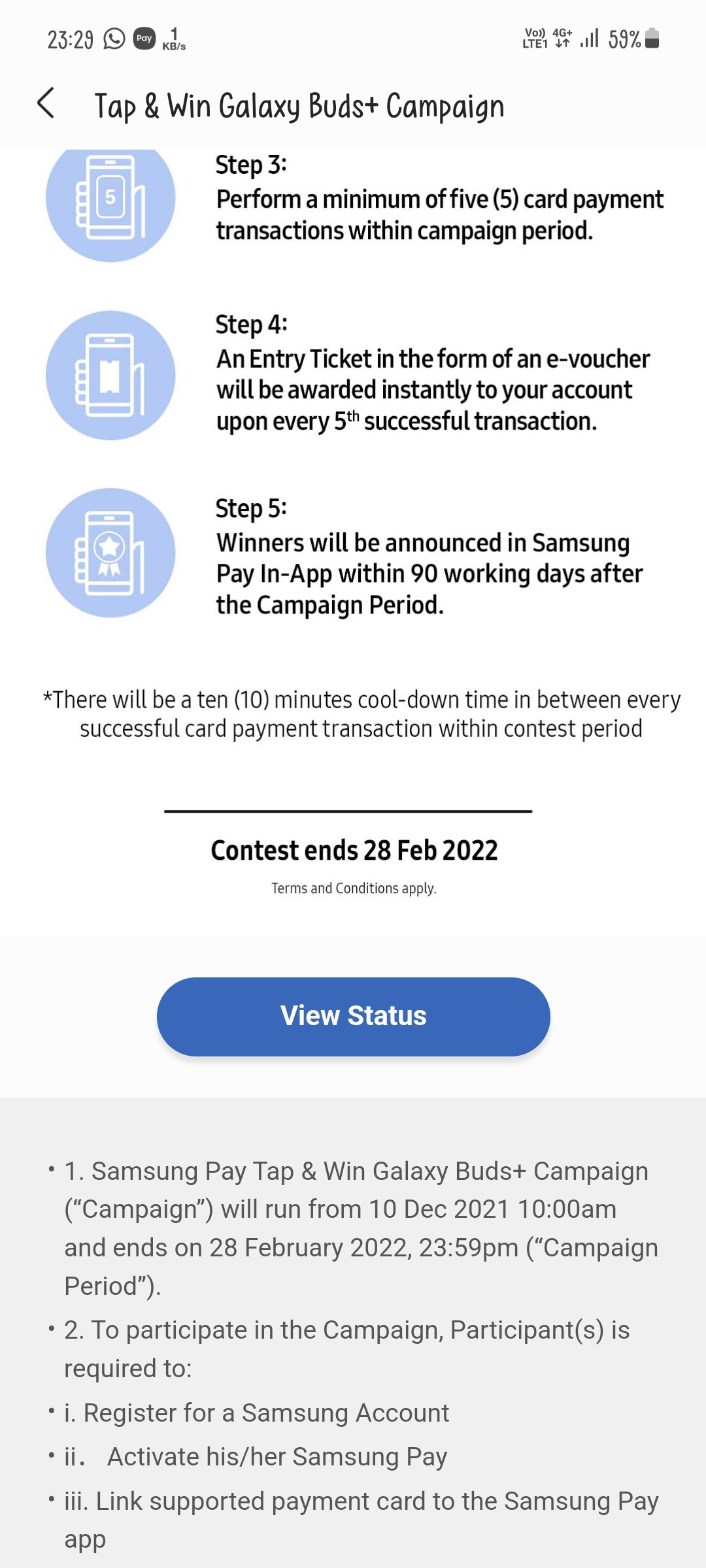Go back from the campaign page

[46, 104]
